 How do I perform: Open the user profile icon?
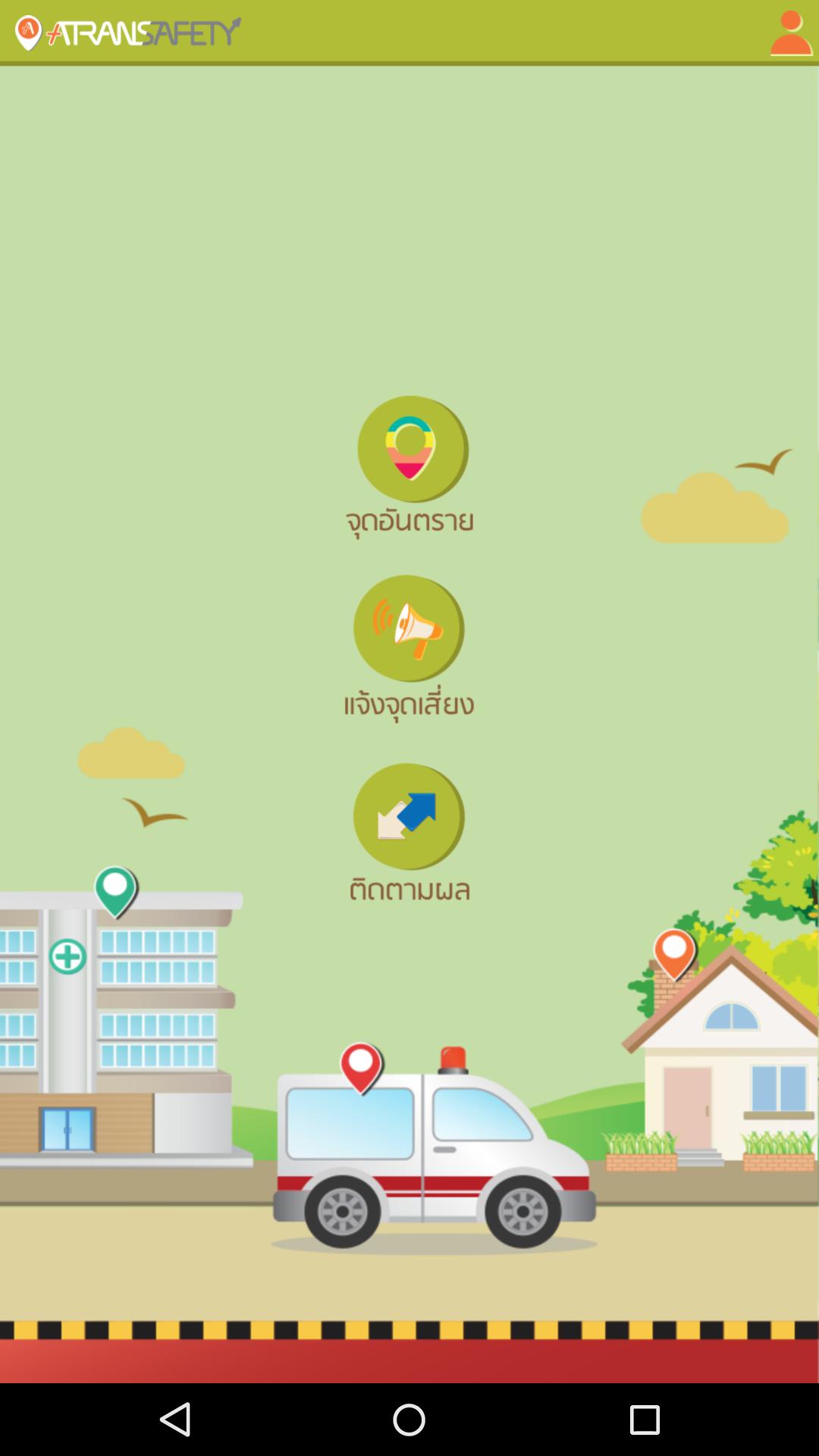[790, 33]
